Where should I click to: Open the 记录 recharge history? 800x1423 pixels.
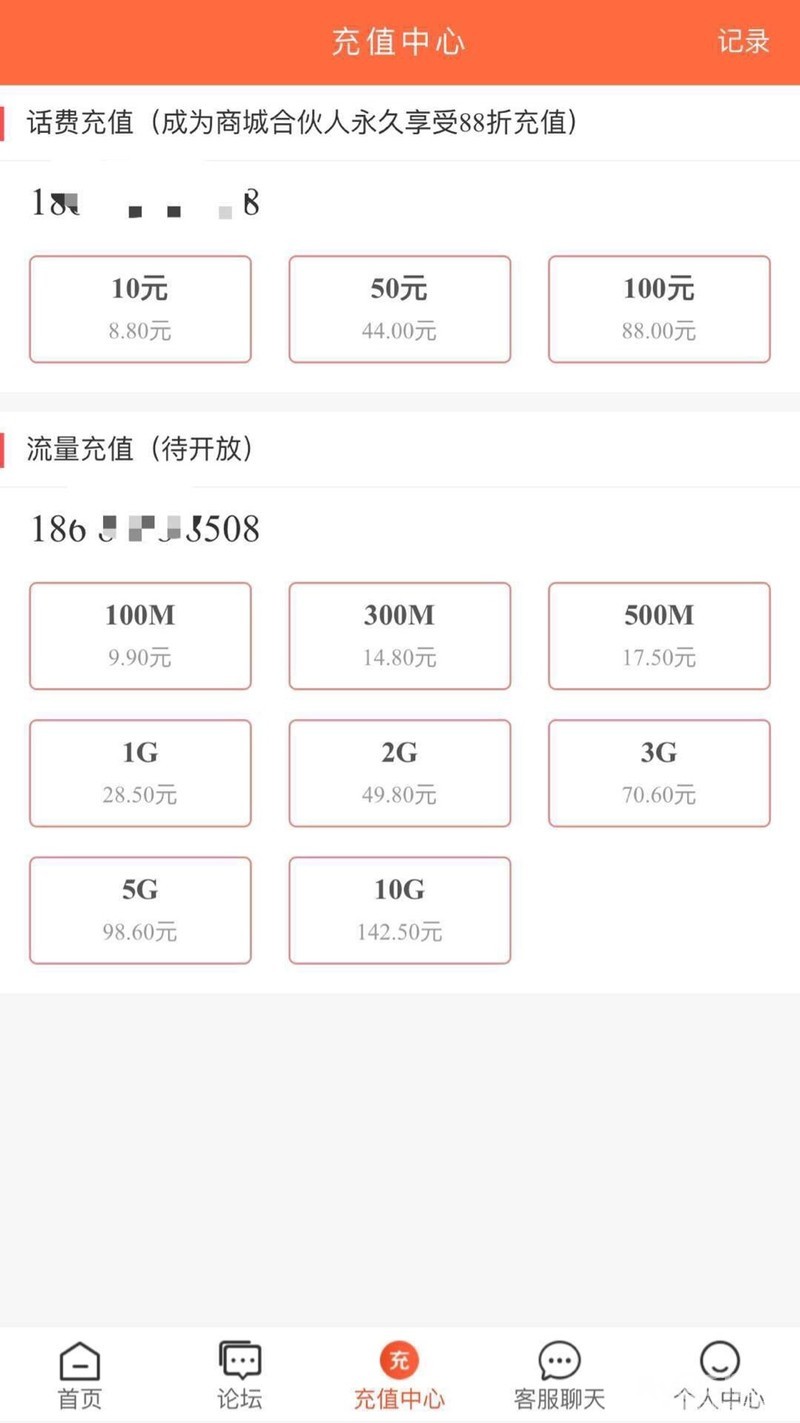tap(743, 42)
